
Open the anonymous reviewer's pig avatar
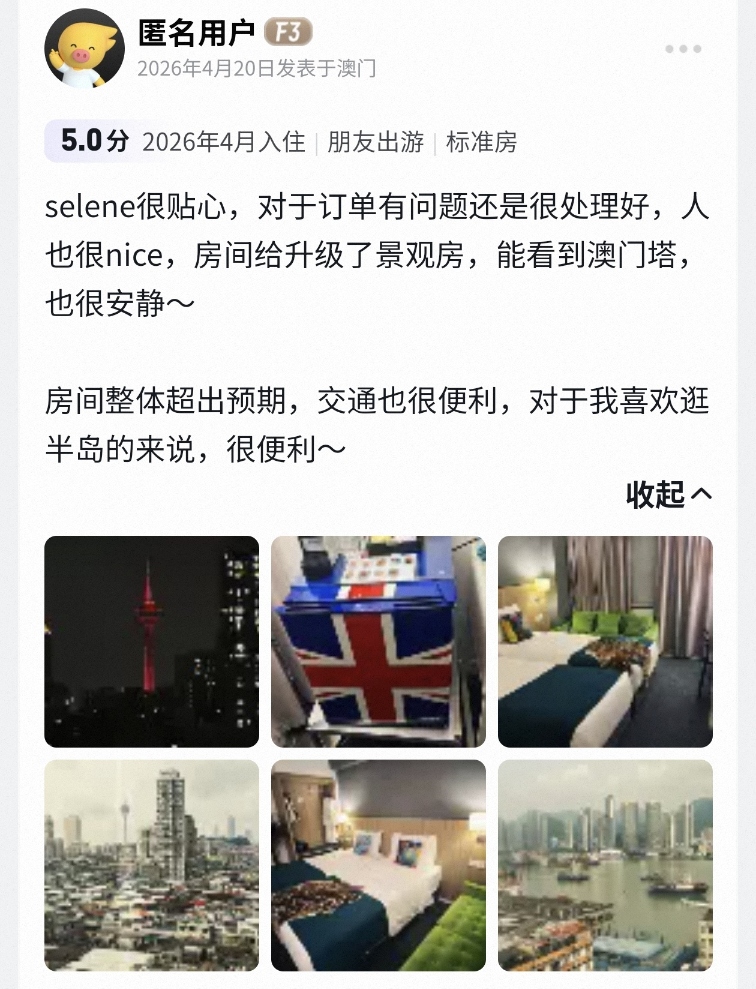click(x=84, y=48)
